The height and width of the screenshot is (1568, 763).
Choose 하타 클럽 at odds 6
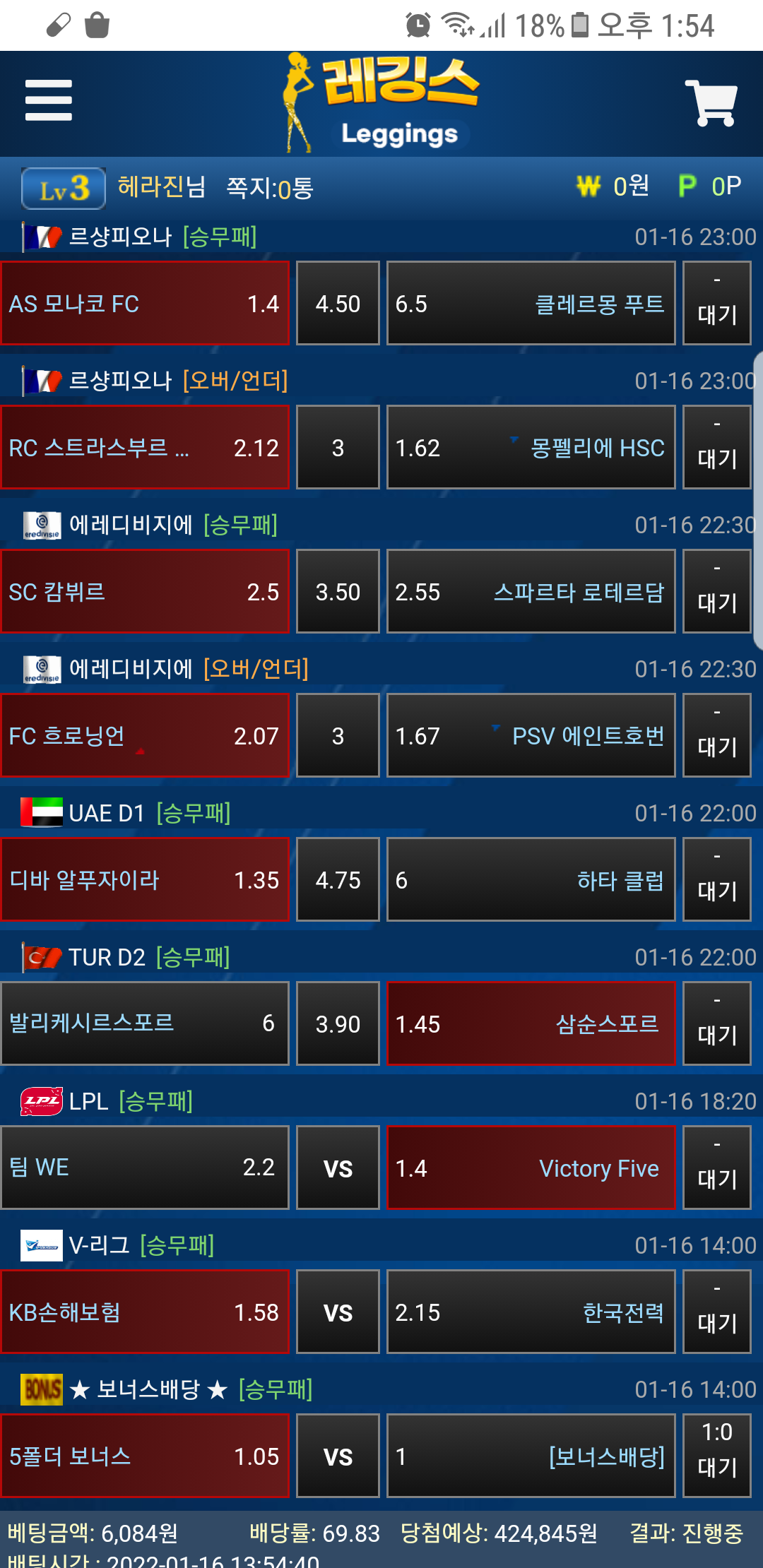point(531,880)
